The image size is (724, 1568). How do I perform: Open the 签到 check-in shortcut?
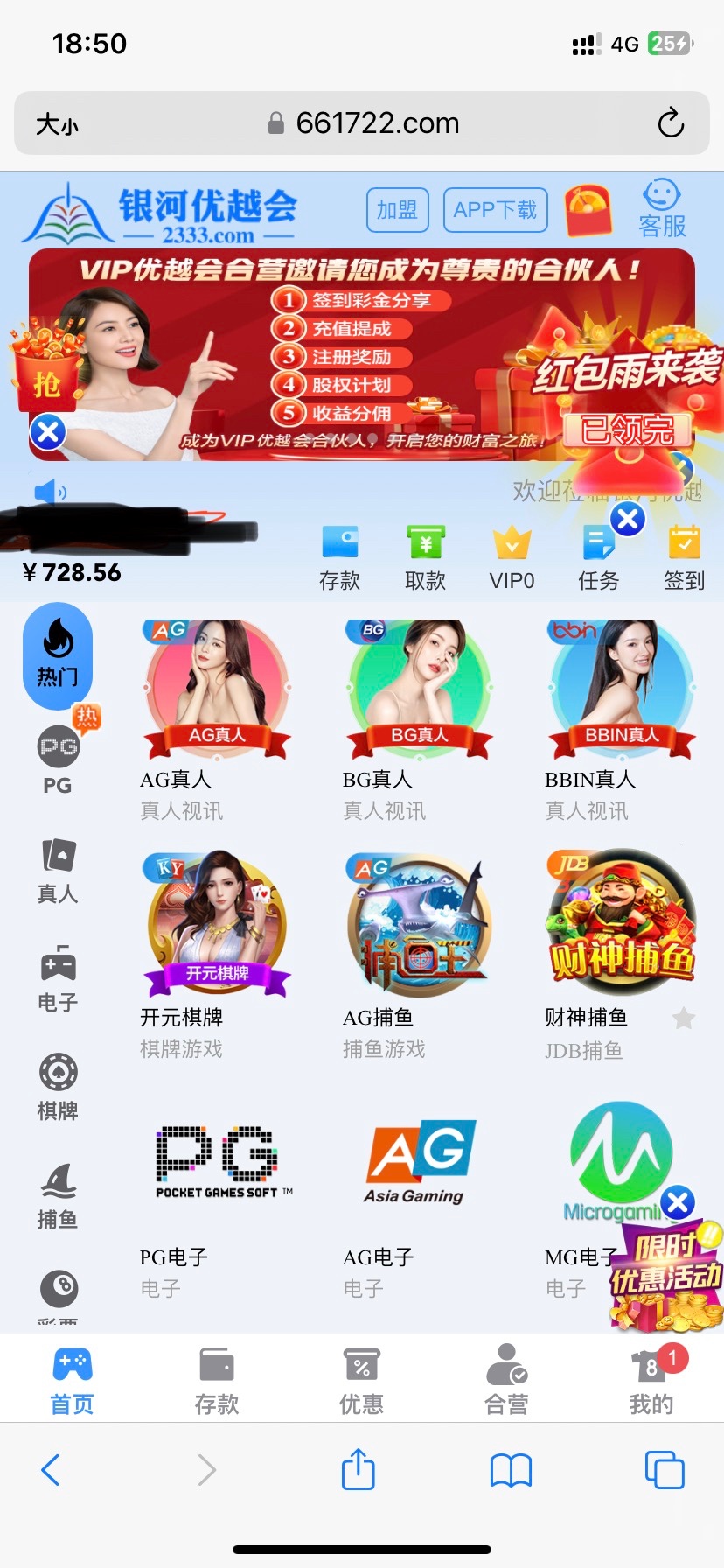684,557
